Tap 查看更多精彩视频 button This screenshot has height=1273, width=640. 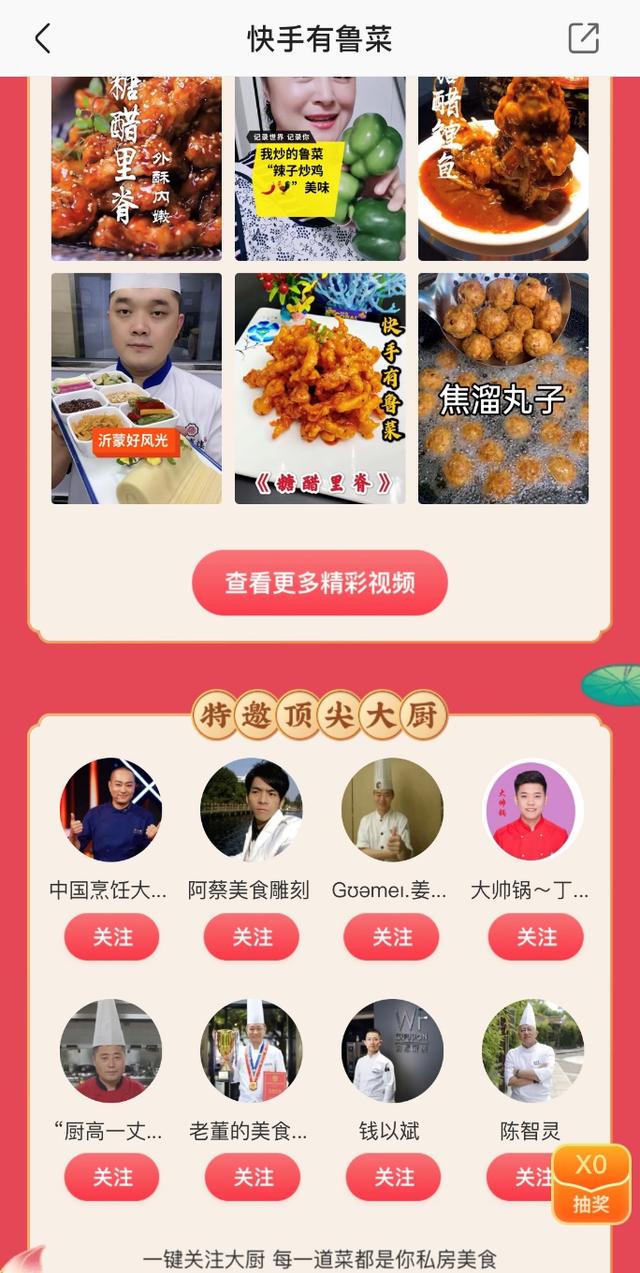320,583
